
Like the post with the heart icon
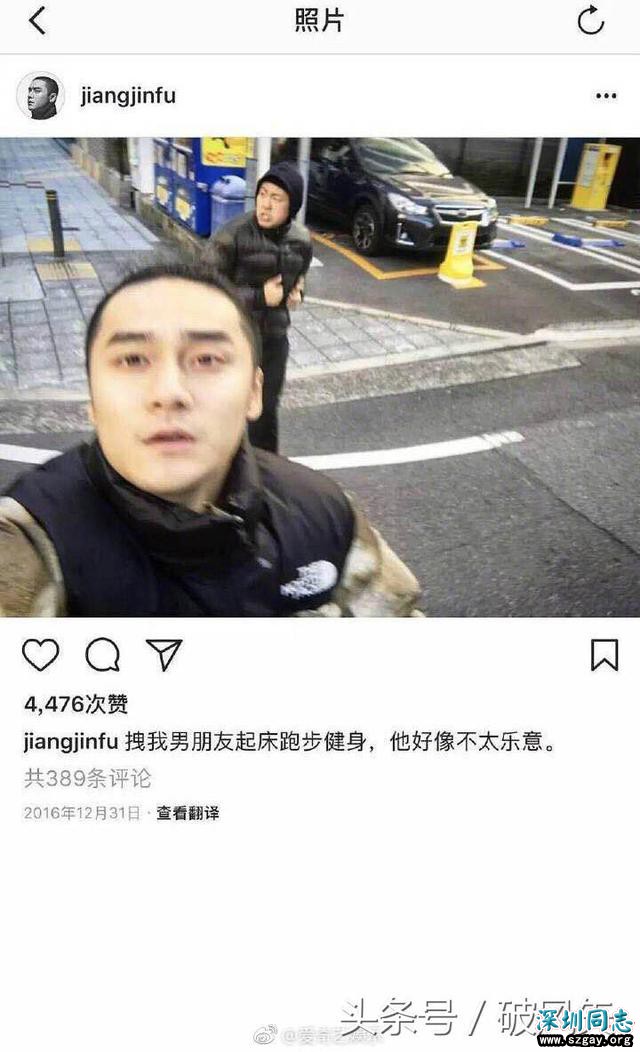pos(40,655)
